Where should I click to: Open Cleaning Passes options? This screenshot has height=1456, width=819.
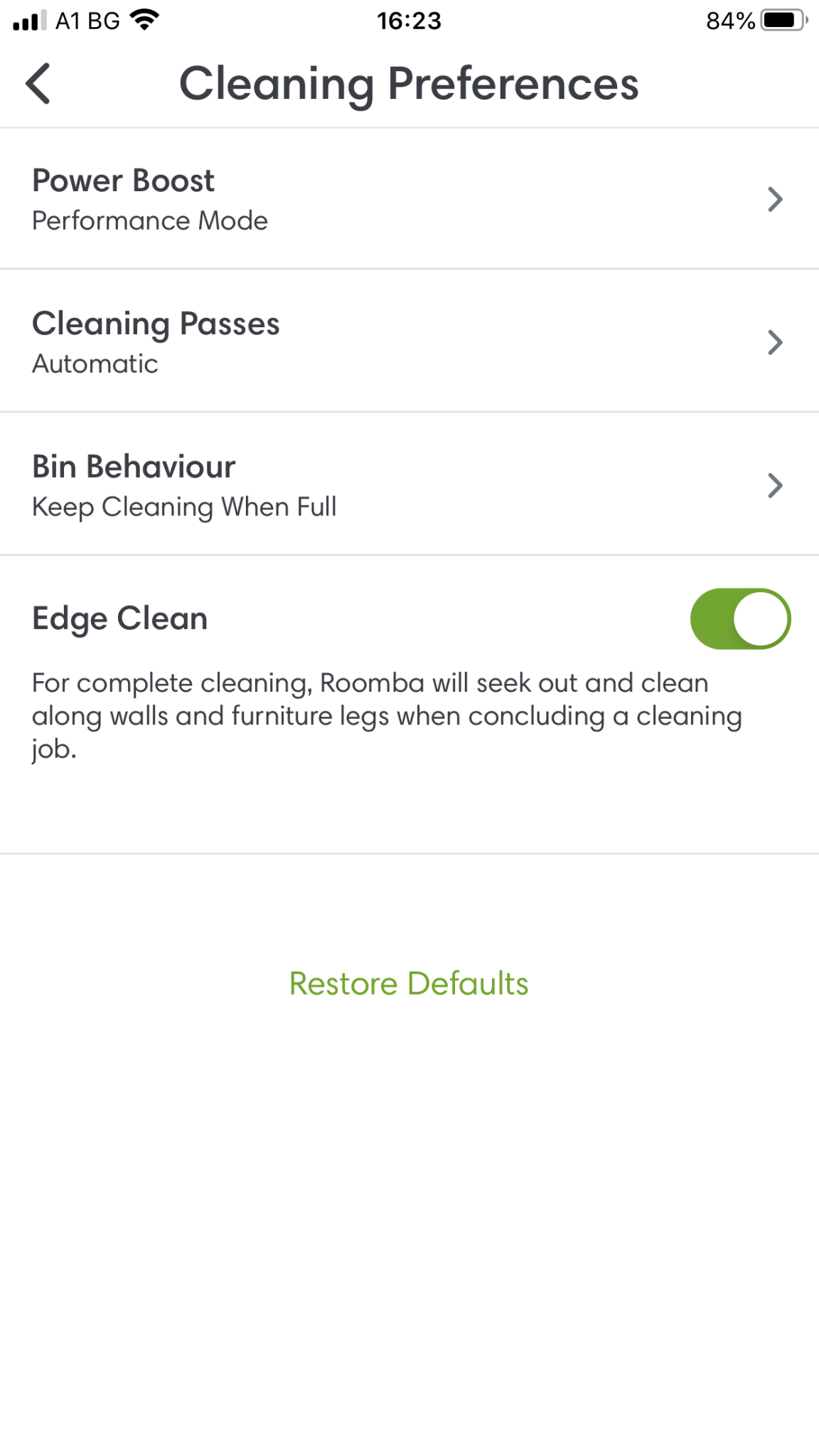tap(409, 342)
